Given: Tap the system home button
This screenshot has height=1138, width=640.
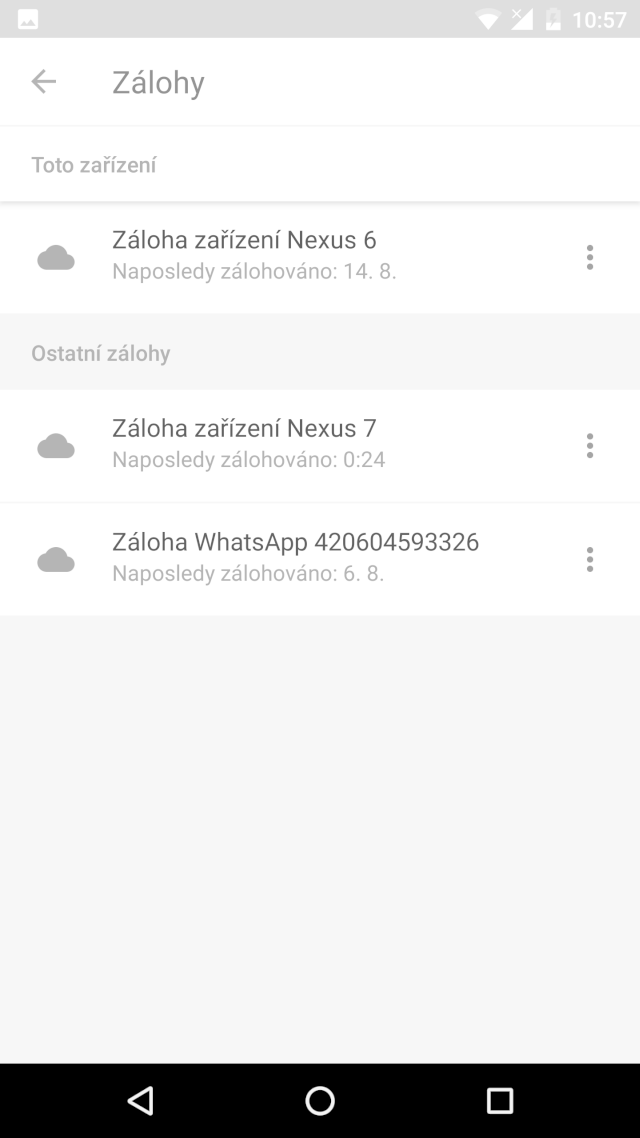Looking at the screenshot, I should (320, 1100).
